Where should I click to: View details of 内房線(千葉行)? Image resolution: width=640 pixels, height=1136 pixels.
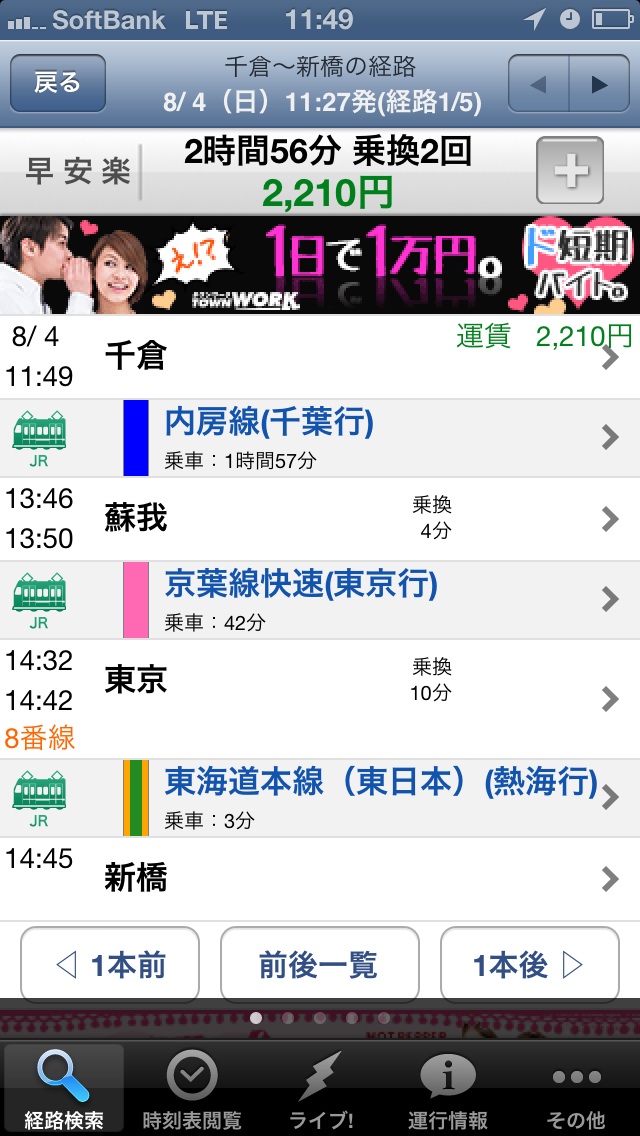click(320, 438)
